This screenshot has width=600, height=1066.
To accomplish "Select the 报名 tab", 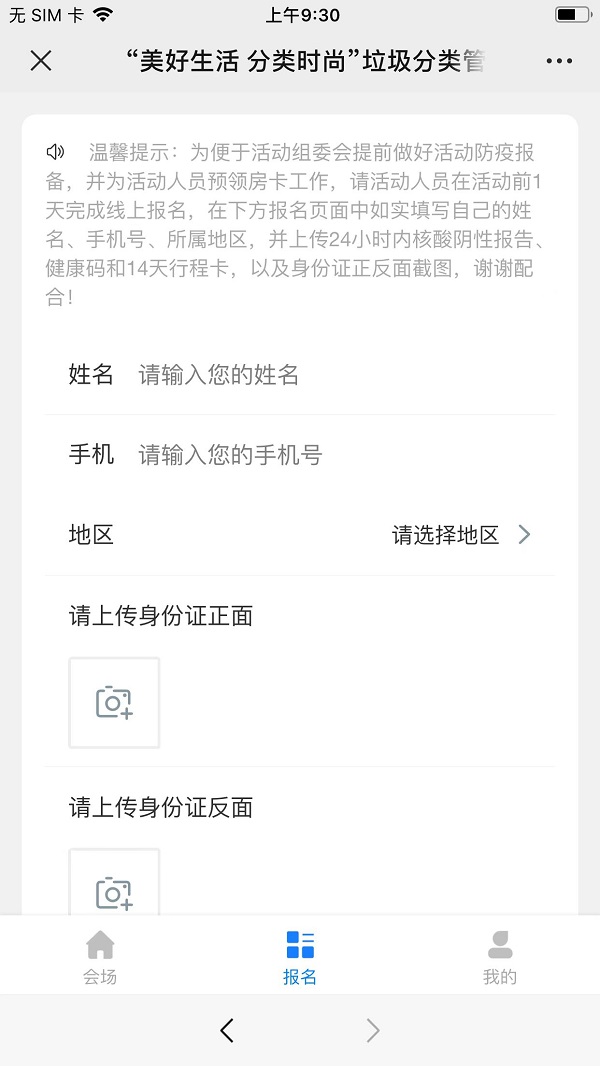I will 300,957.
